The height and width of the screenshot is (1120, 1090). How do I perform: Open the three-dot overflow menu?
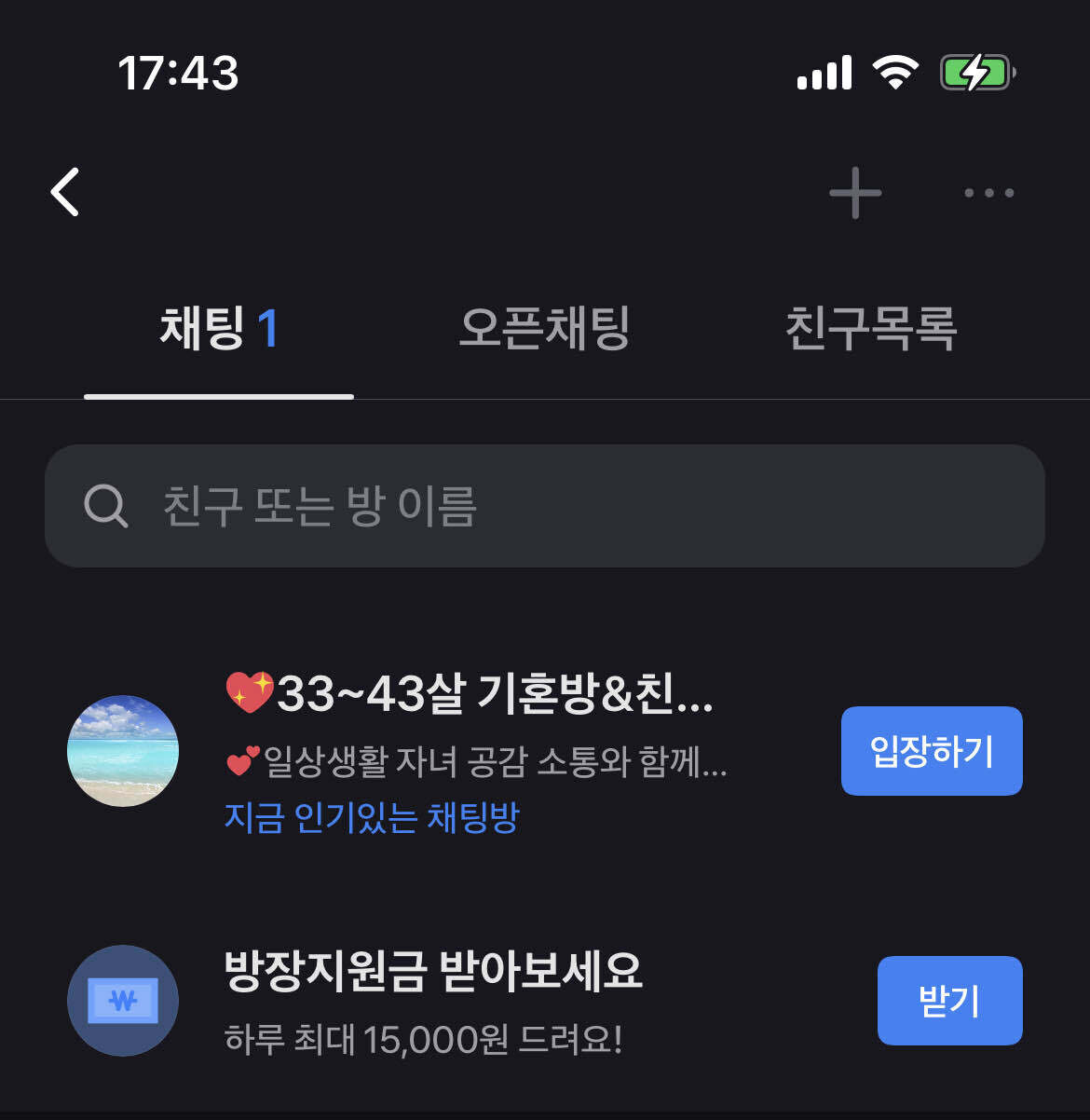click(988, 193)
